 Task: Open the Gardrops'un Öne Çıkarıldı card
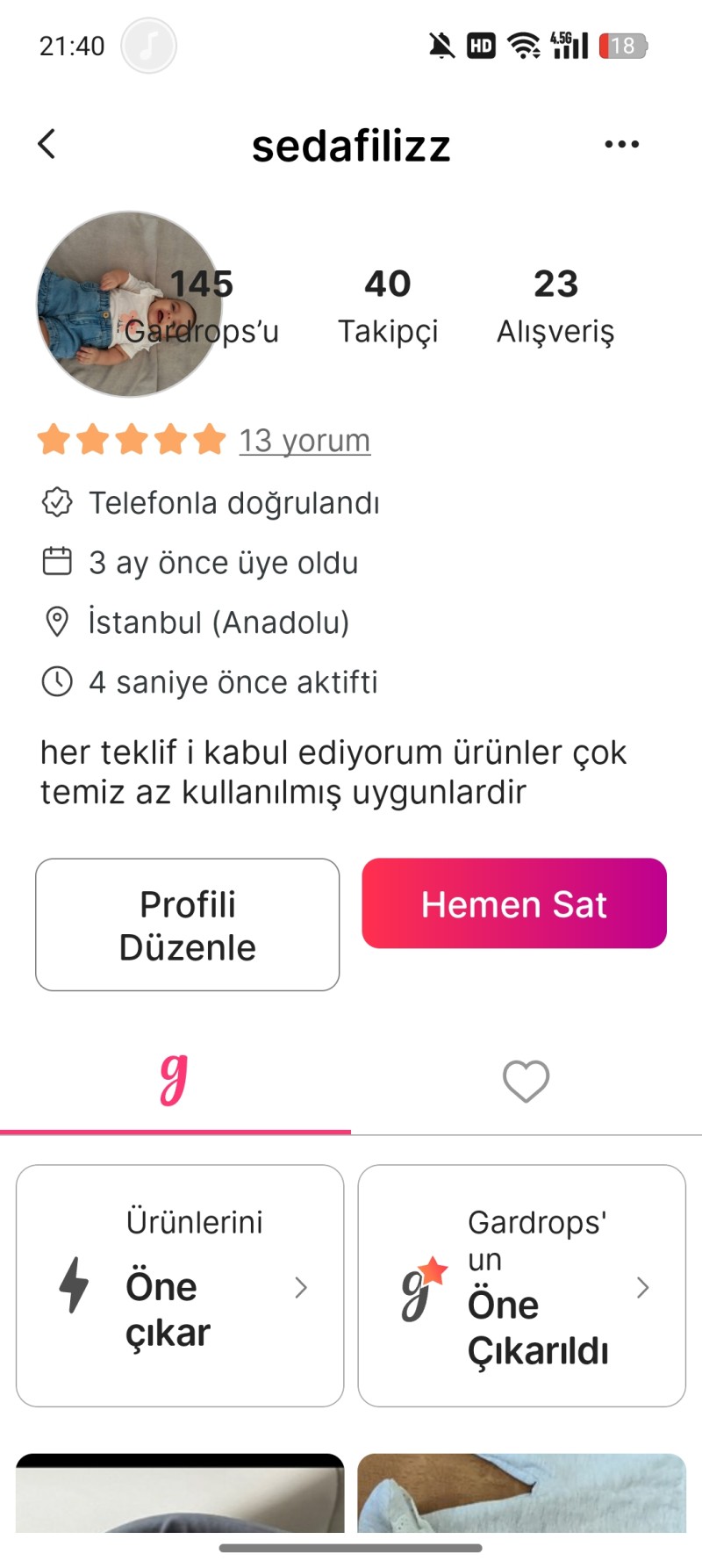(521, 1285)
